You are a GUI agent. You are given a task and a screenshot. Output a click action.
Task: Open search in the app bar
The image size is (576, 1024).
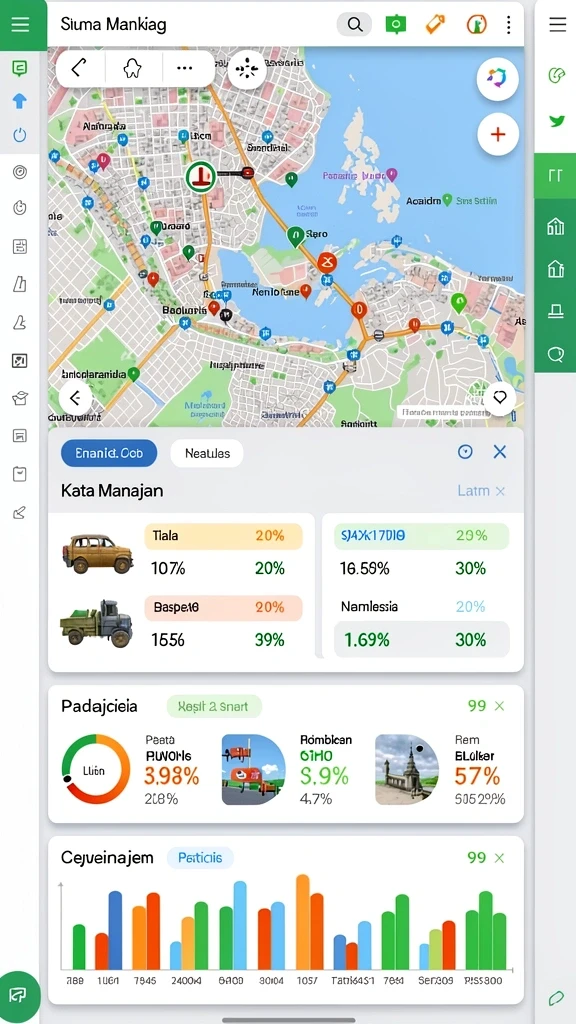point(355,25)
